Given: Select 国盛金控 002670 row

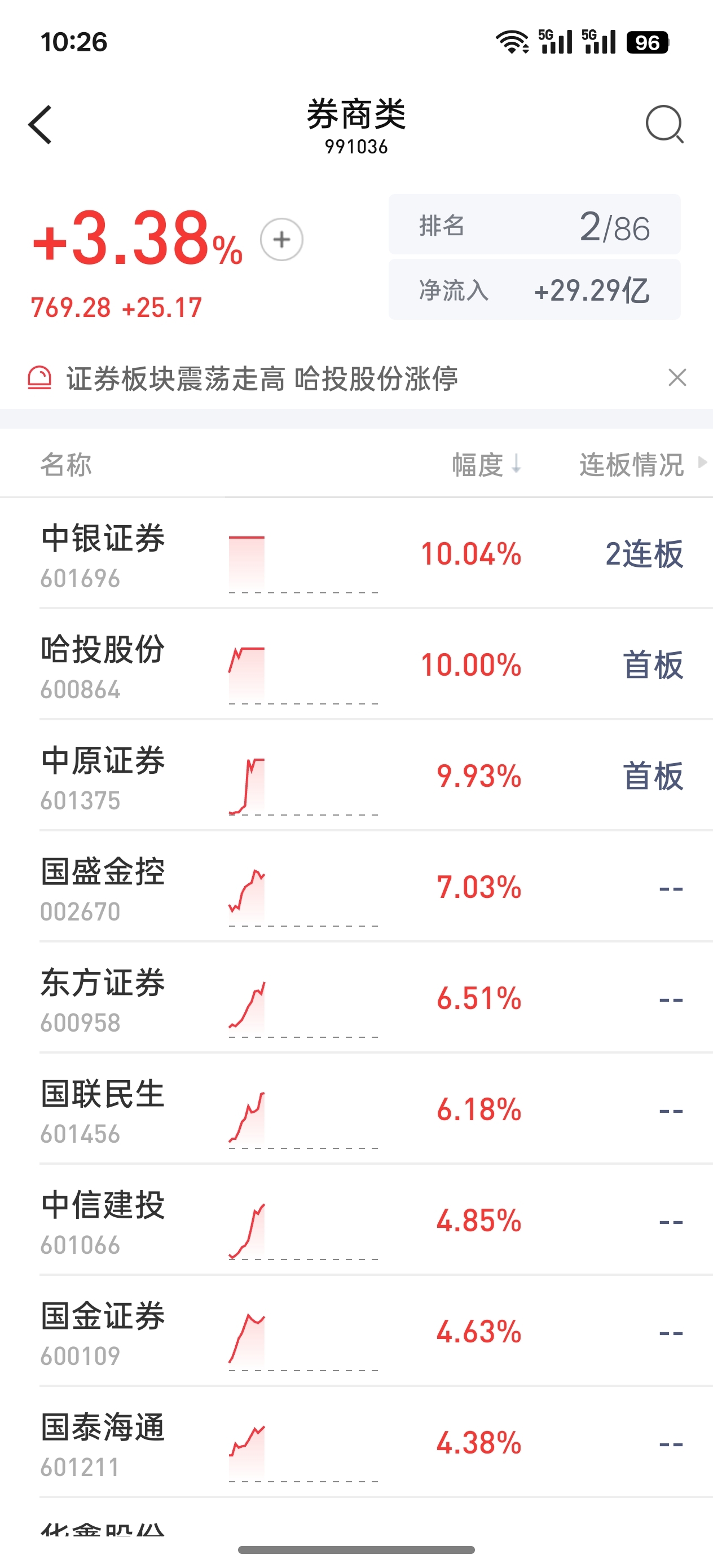Looking at the screenshot, I should [356, 887].
